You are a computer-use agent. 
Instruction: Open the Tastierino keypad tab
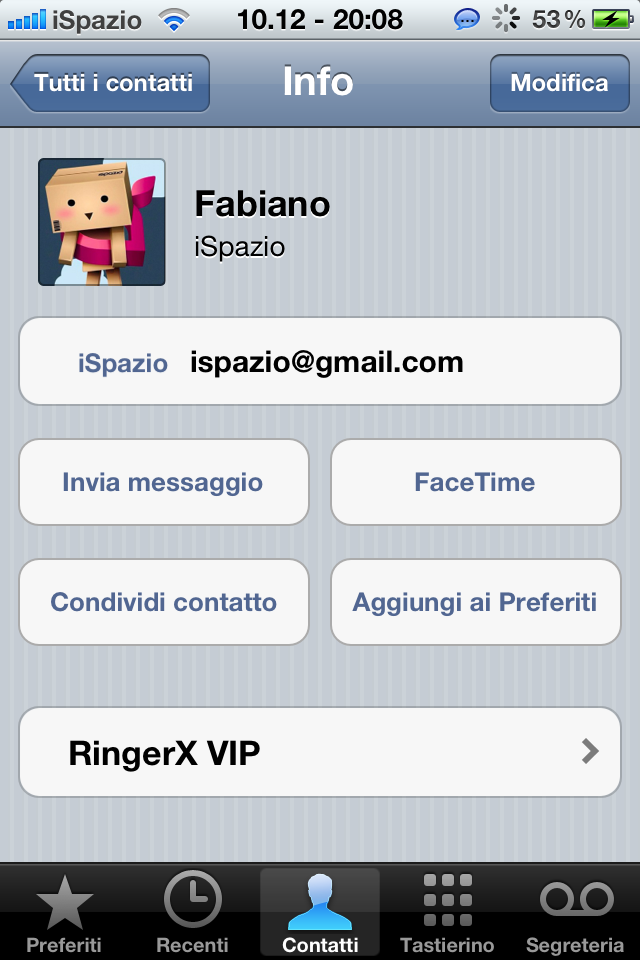point(447,914)
